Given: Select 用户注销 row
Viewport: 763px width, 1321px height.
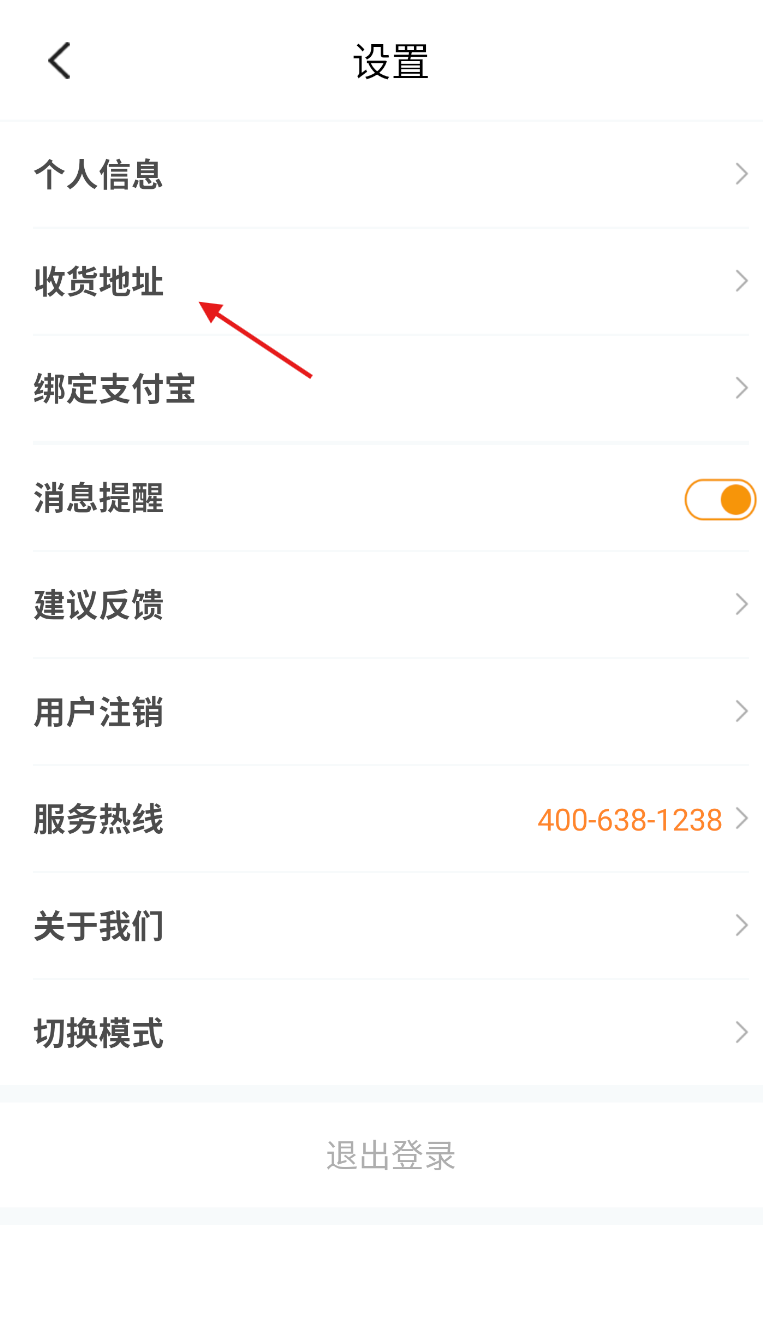Looking at the screenshot, I should pos(390,712).
